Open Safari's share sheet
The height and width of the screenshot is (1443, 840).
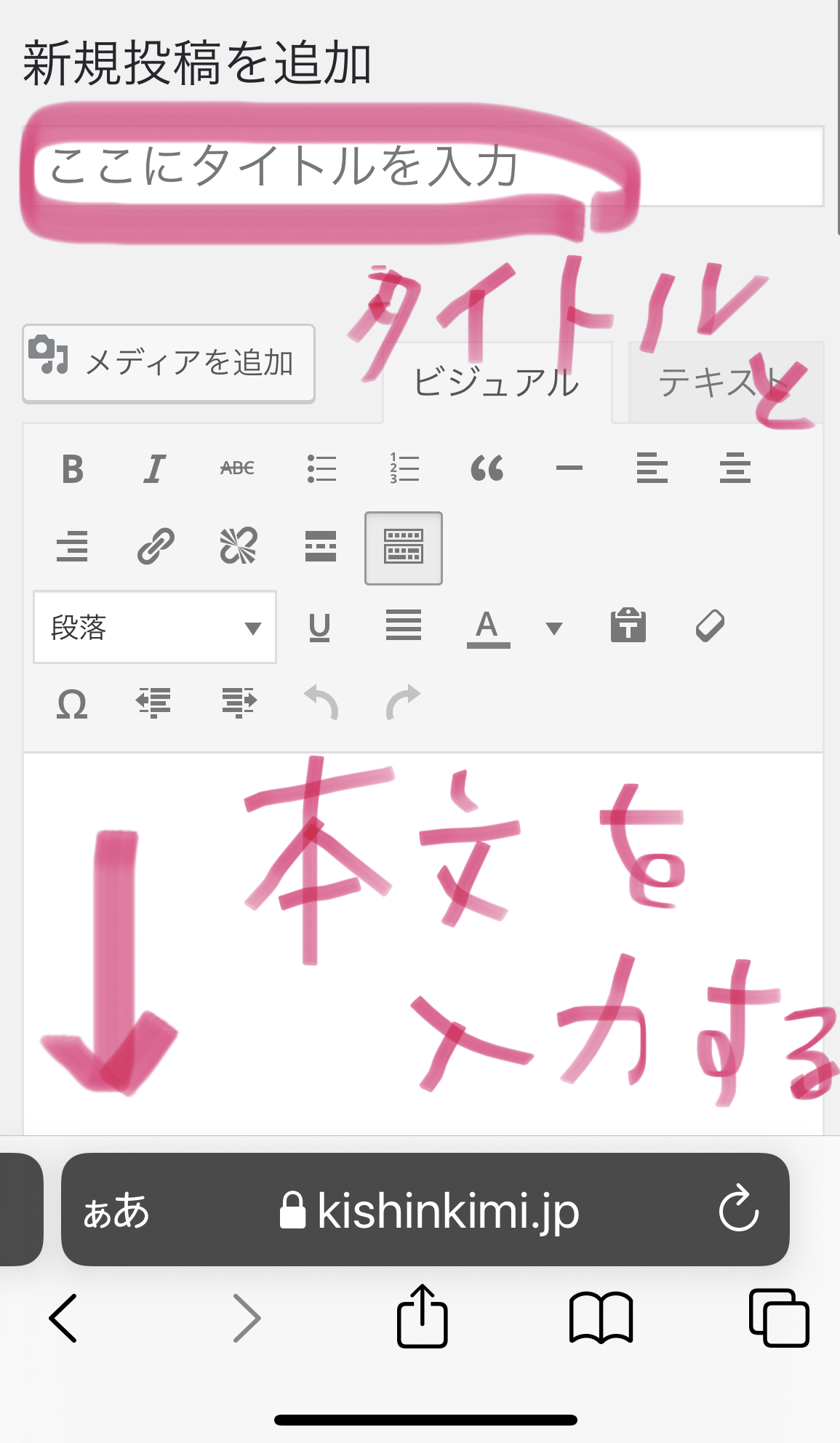423,1317
